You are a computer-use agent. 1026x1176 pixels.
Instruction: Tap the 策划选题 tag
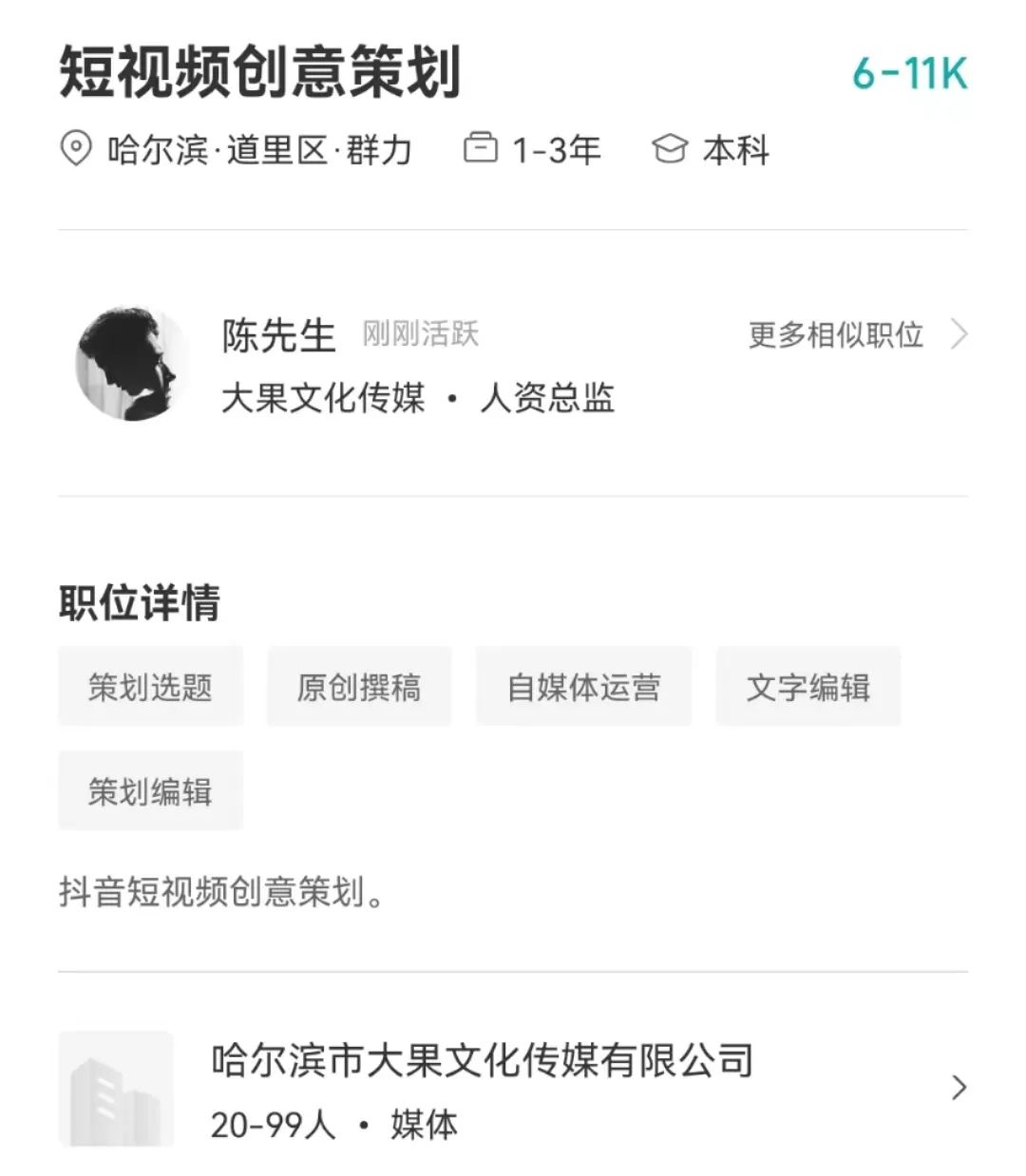point(150,687)
